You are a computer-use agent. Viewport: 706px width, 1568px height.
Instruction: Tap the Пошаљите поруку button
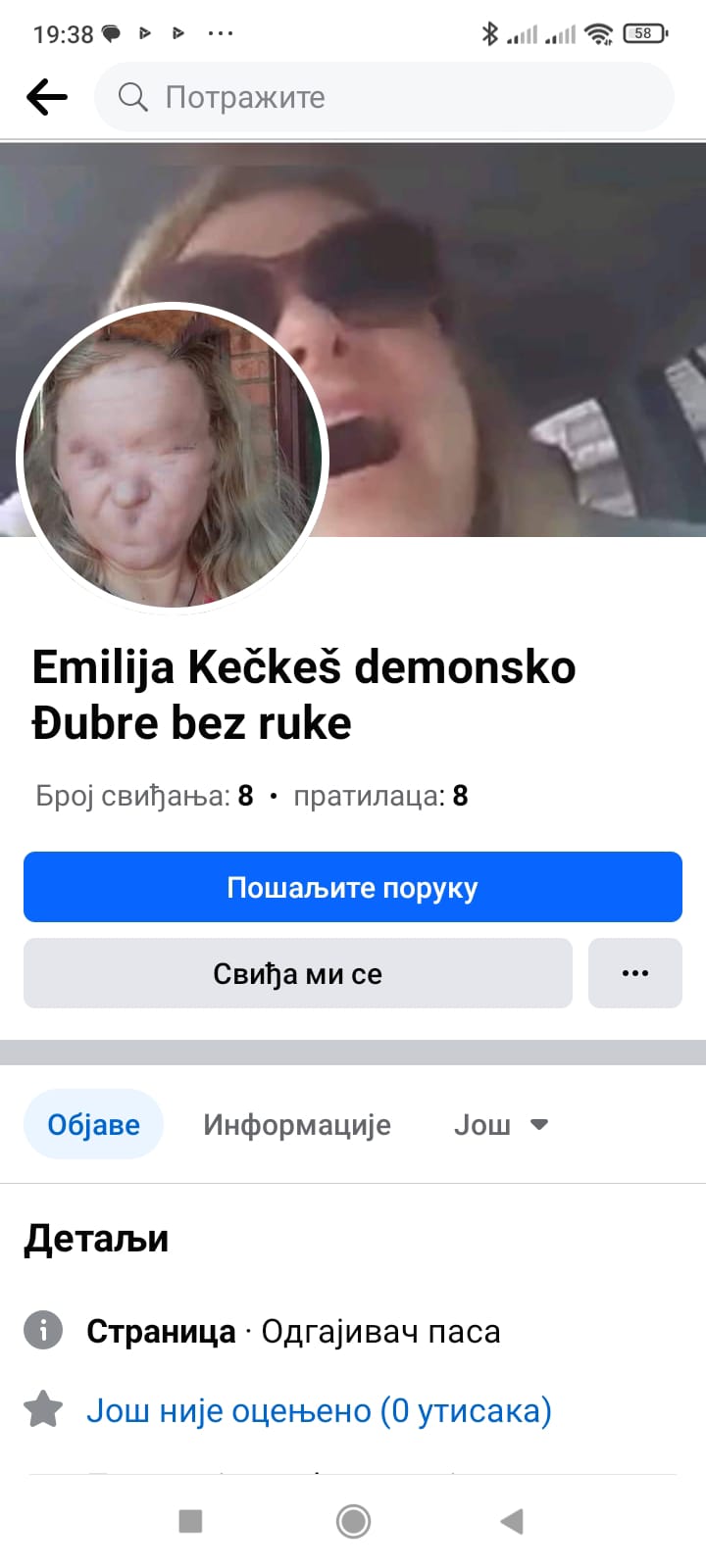coord(353,888)
